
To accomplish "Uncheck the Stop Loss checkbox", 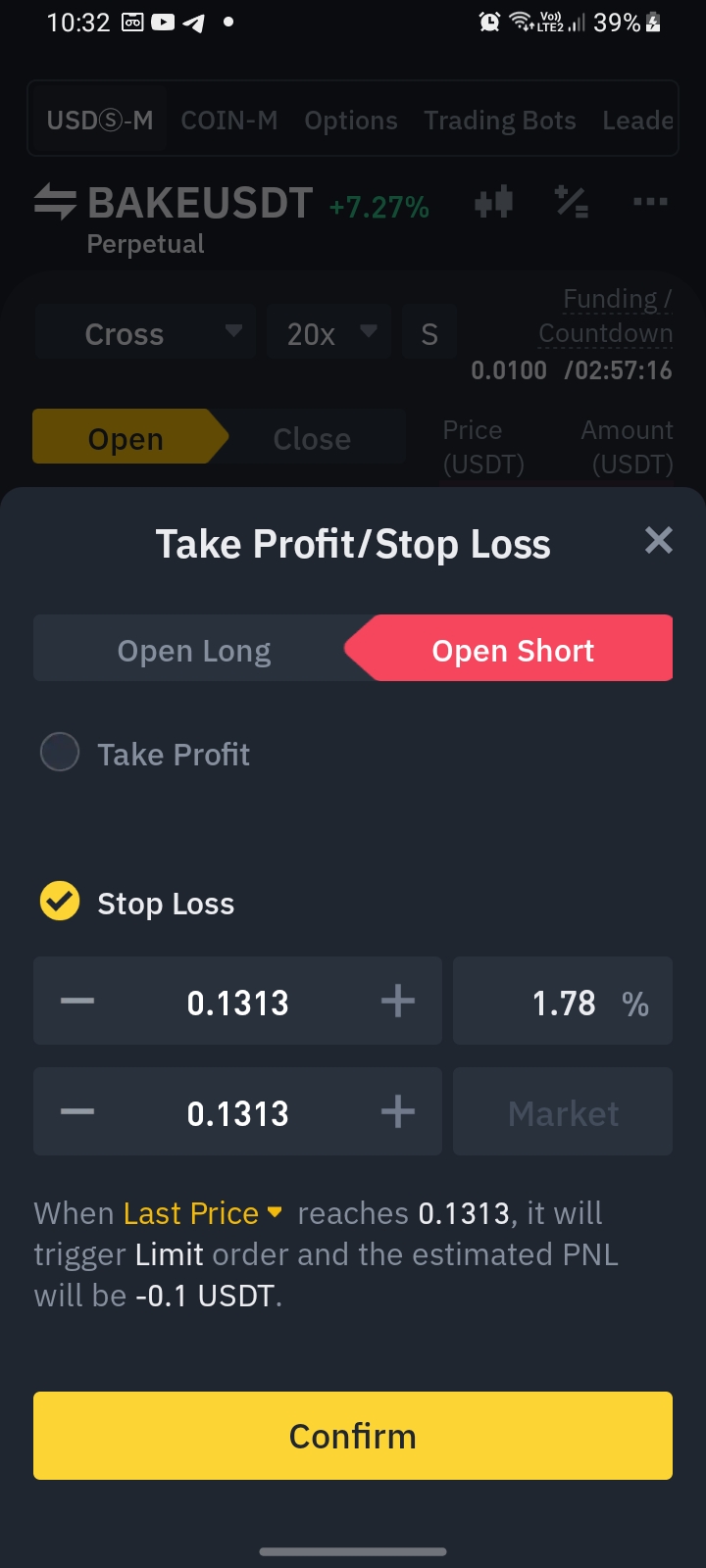I will point(60,901).
